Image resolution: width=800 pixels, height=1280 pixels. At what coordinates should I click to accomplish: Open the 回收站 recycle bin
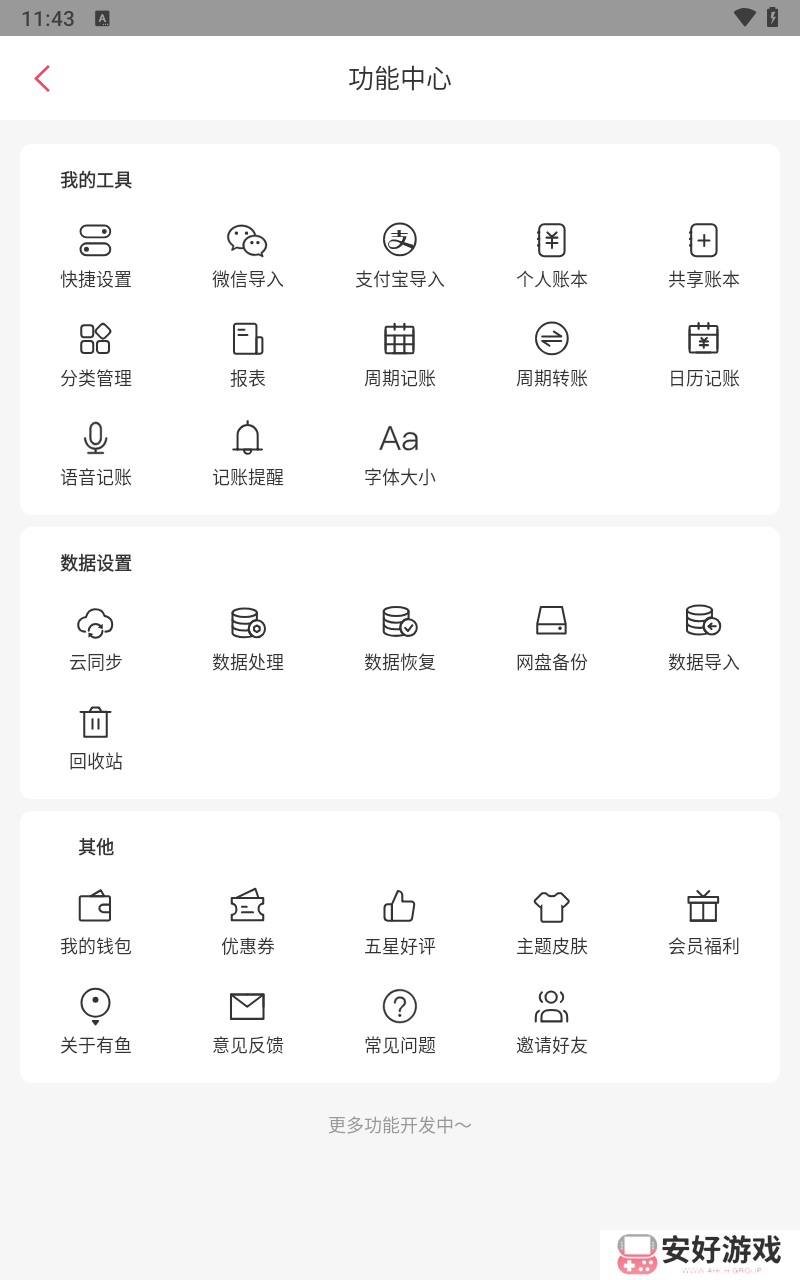tap(95, 735)
